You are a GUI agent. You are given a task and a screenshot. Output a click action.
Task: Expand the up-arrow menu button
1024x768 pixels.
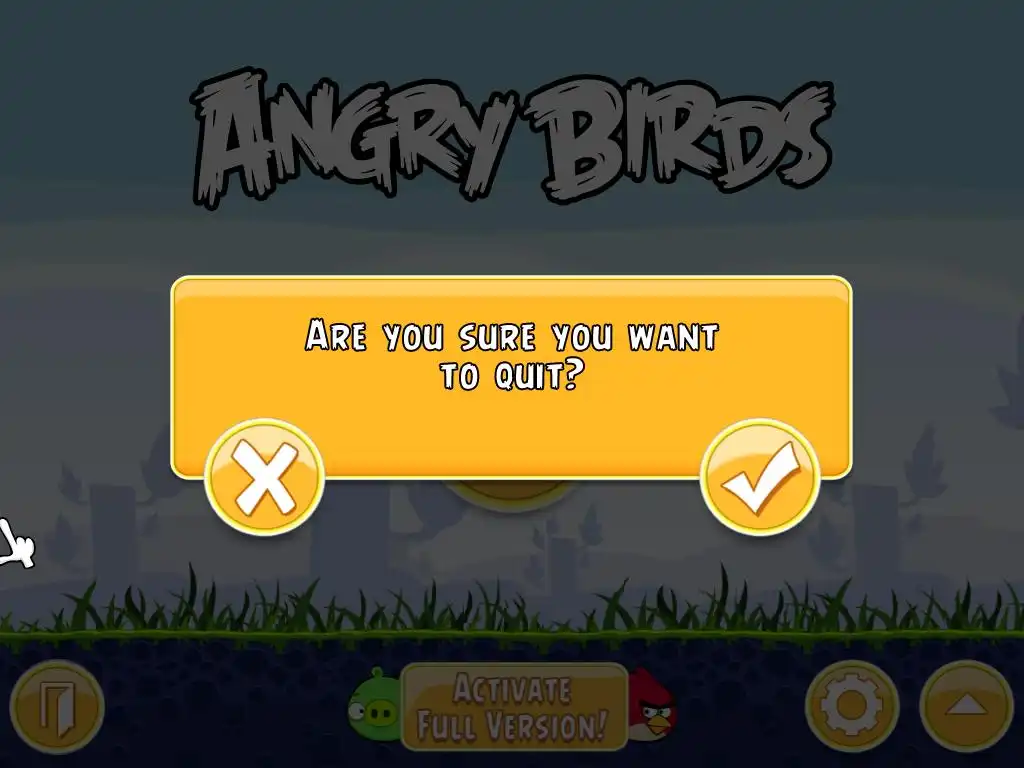click(x=965, y=706)
